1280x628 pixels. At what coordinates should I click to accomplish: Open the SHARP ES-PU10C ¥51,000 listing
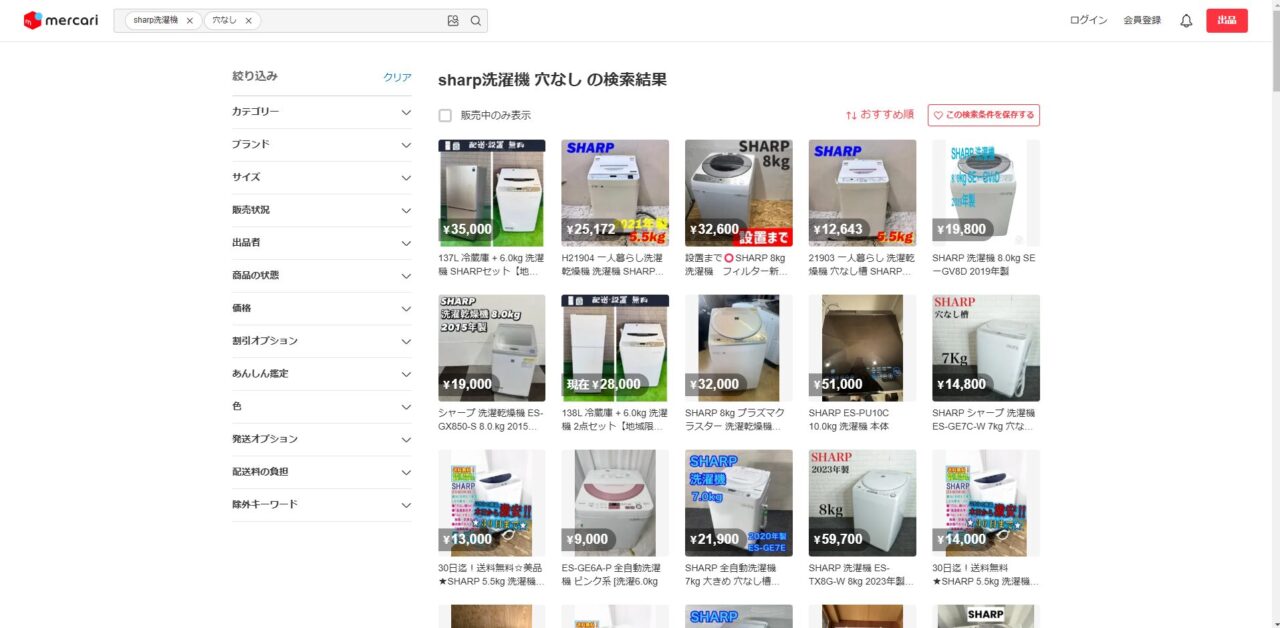[862, 348]
